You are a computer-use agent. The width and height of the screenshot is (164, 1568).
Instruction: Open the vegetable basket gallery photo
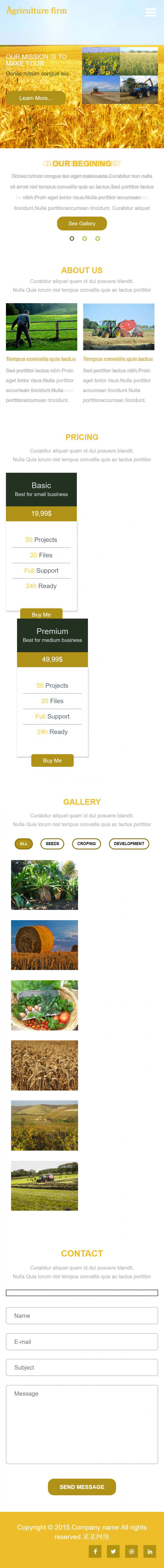pyautogui.click(x=44, y=1005)
